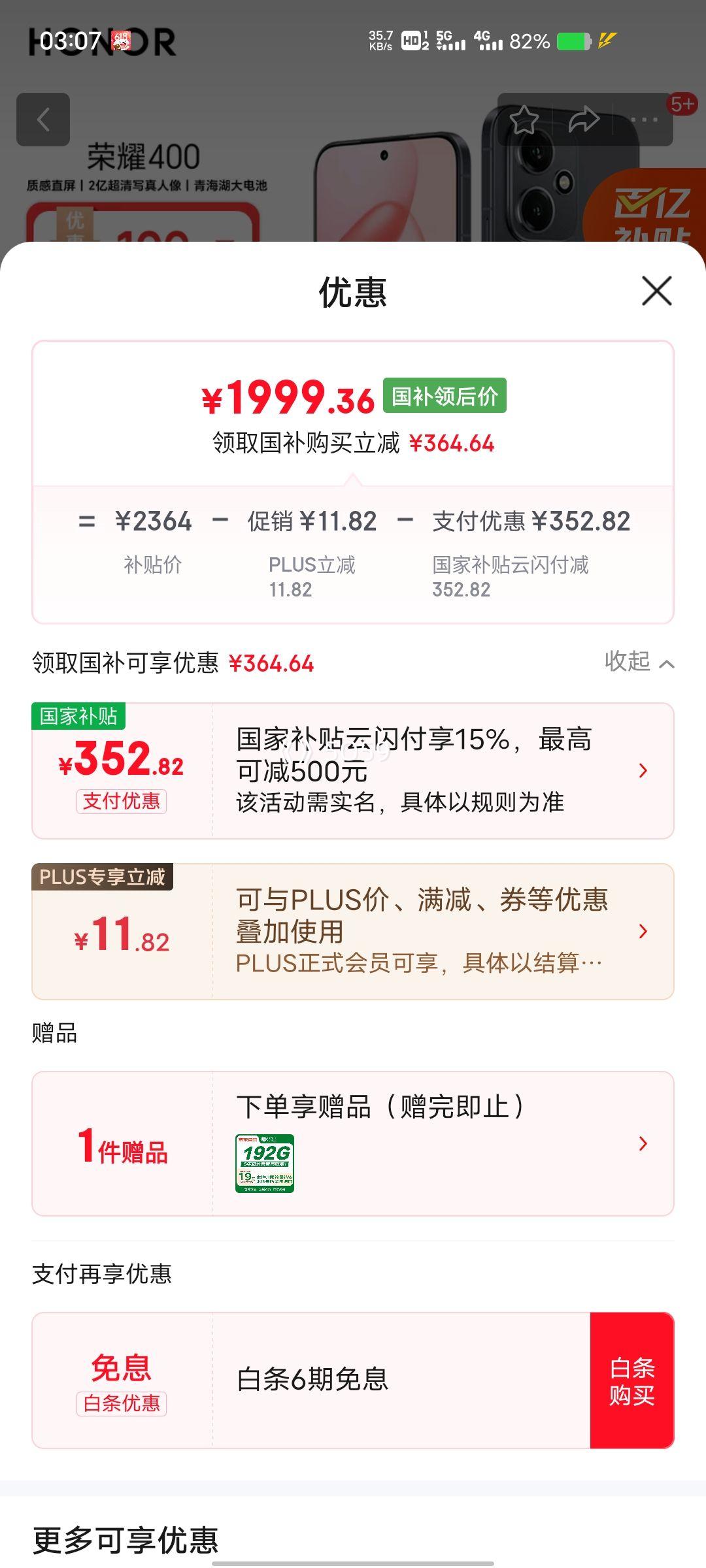The height and width of the screenshot is (1568, 706).
Task: Select the 白条6期免息 installment offer
Action: point(314,1380)
